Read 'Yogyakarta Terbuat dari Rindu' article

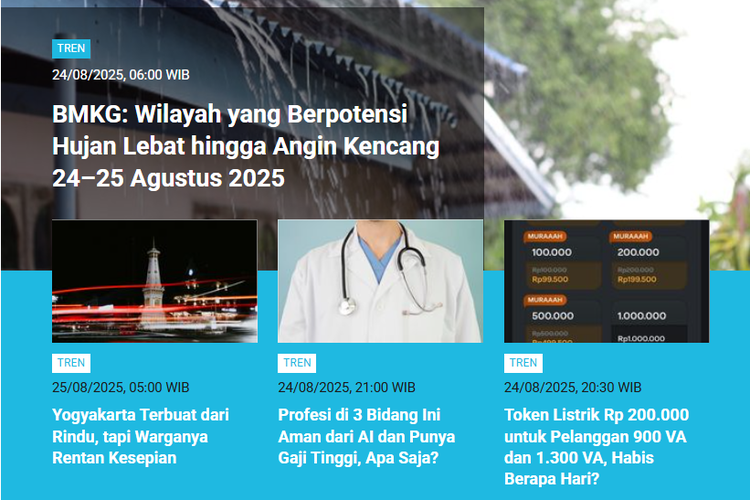[140, 436]
